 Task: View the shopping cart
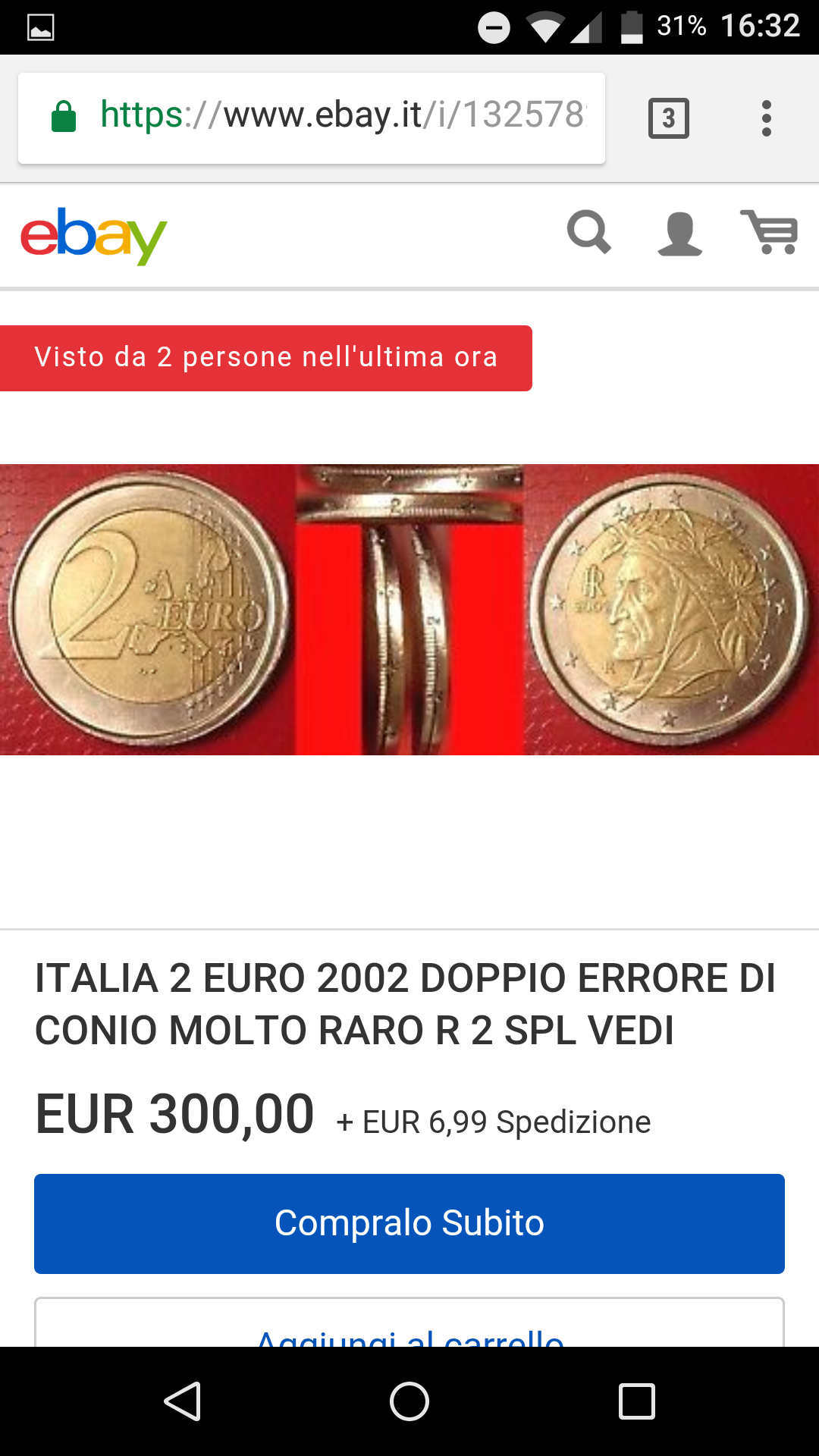769,232
